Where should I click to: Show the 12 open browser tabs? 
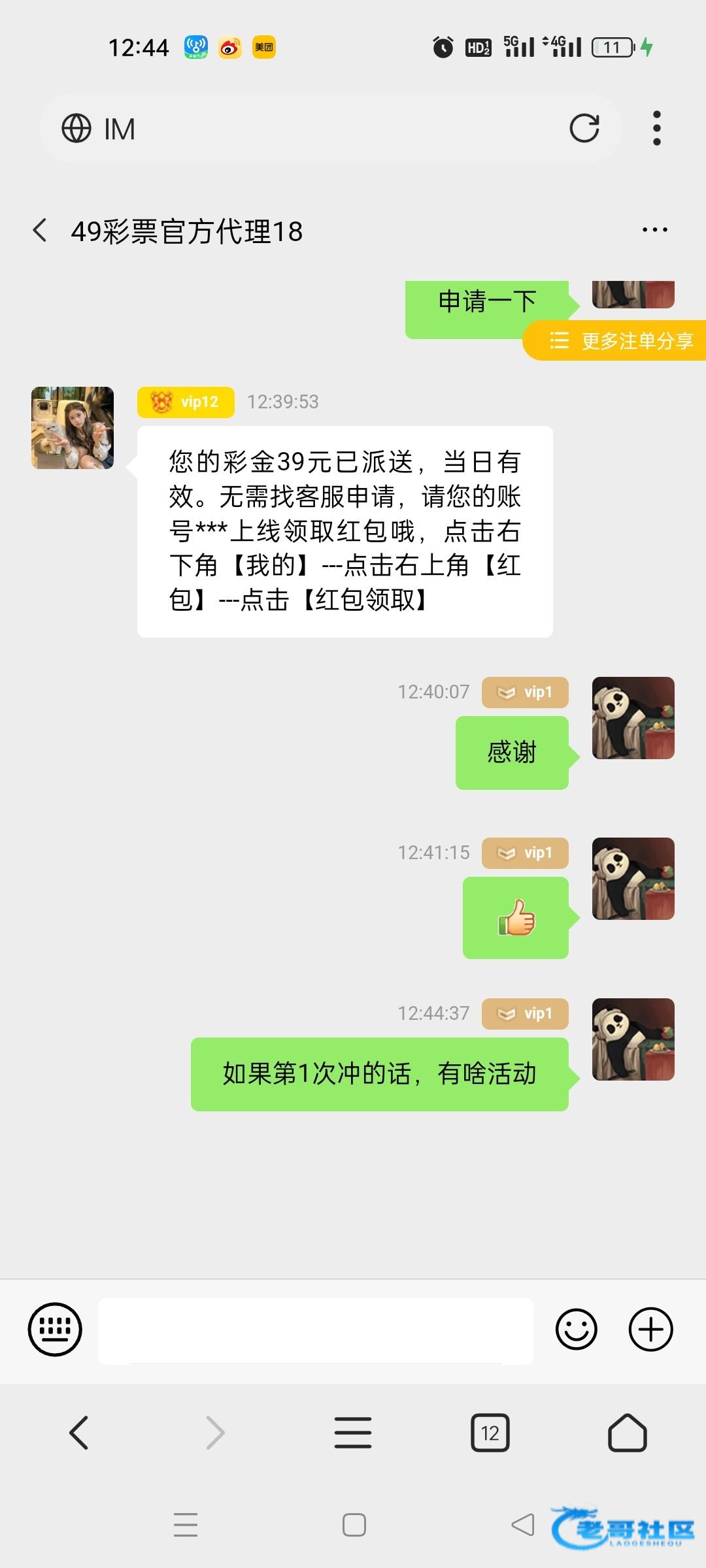click(490, 1433)
